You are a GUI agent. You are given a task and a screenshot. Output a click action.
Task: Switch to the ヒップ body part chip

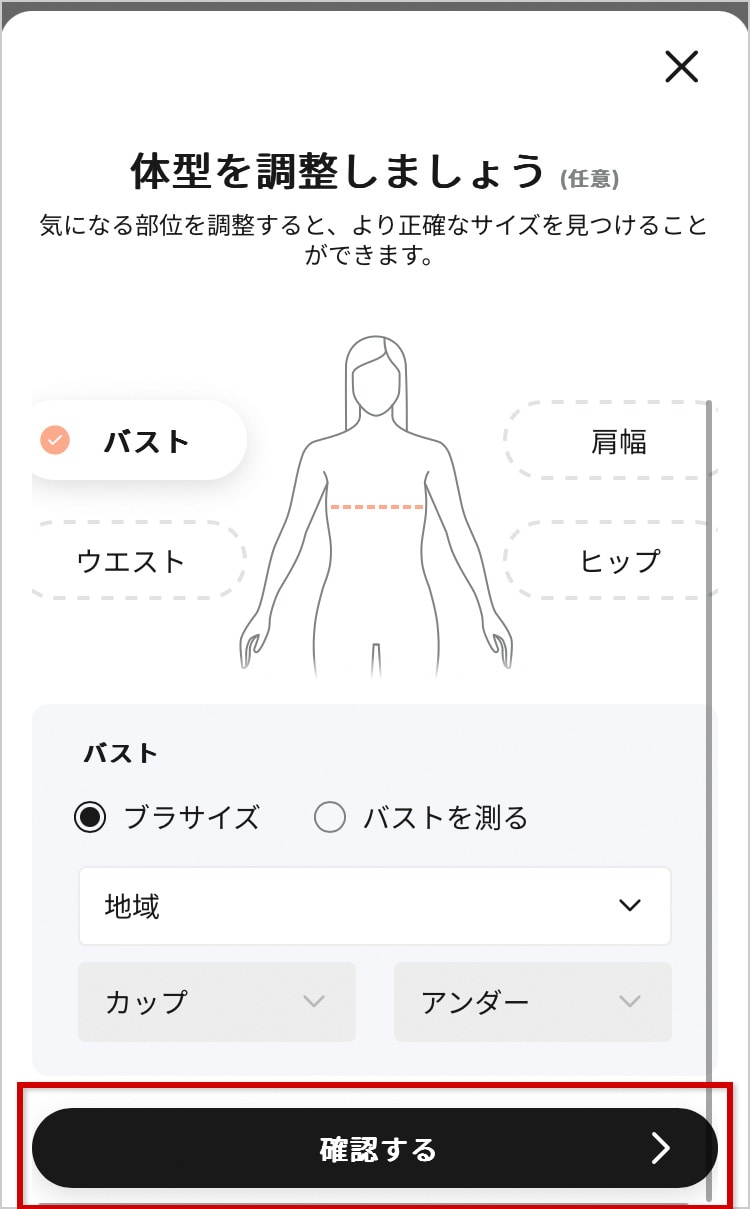point(618,561)
